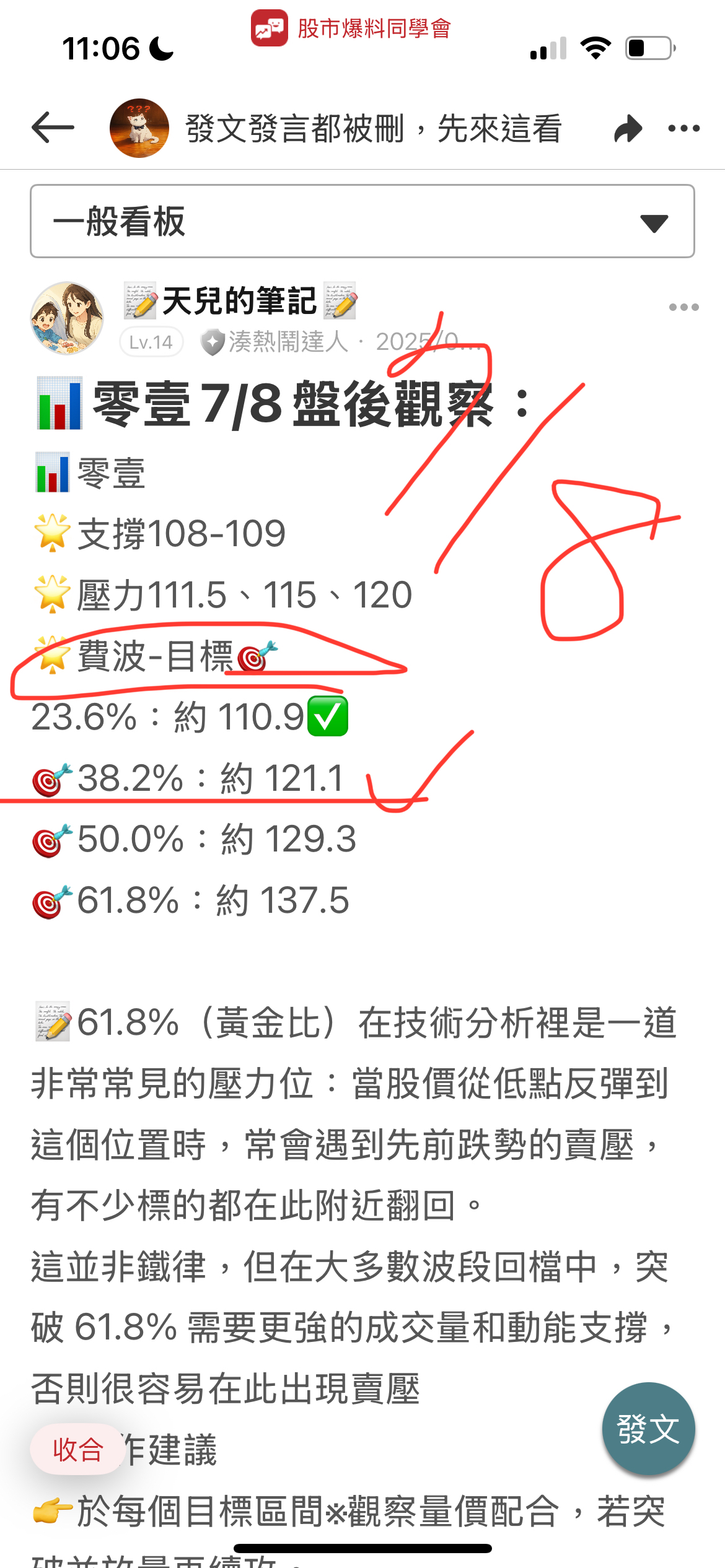The image size is (725, 1568).
Task: Tap the 發文 floating post button
Action: click(648, 1429)
